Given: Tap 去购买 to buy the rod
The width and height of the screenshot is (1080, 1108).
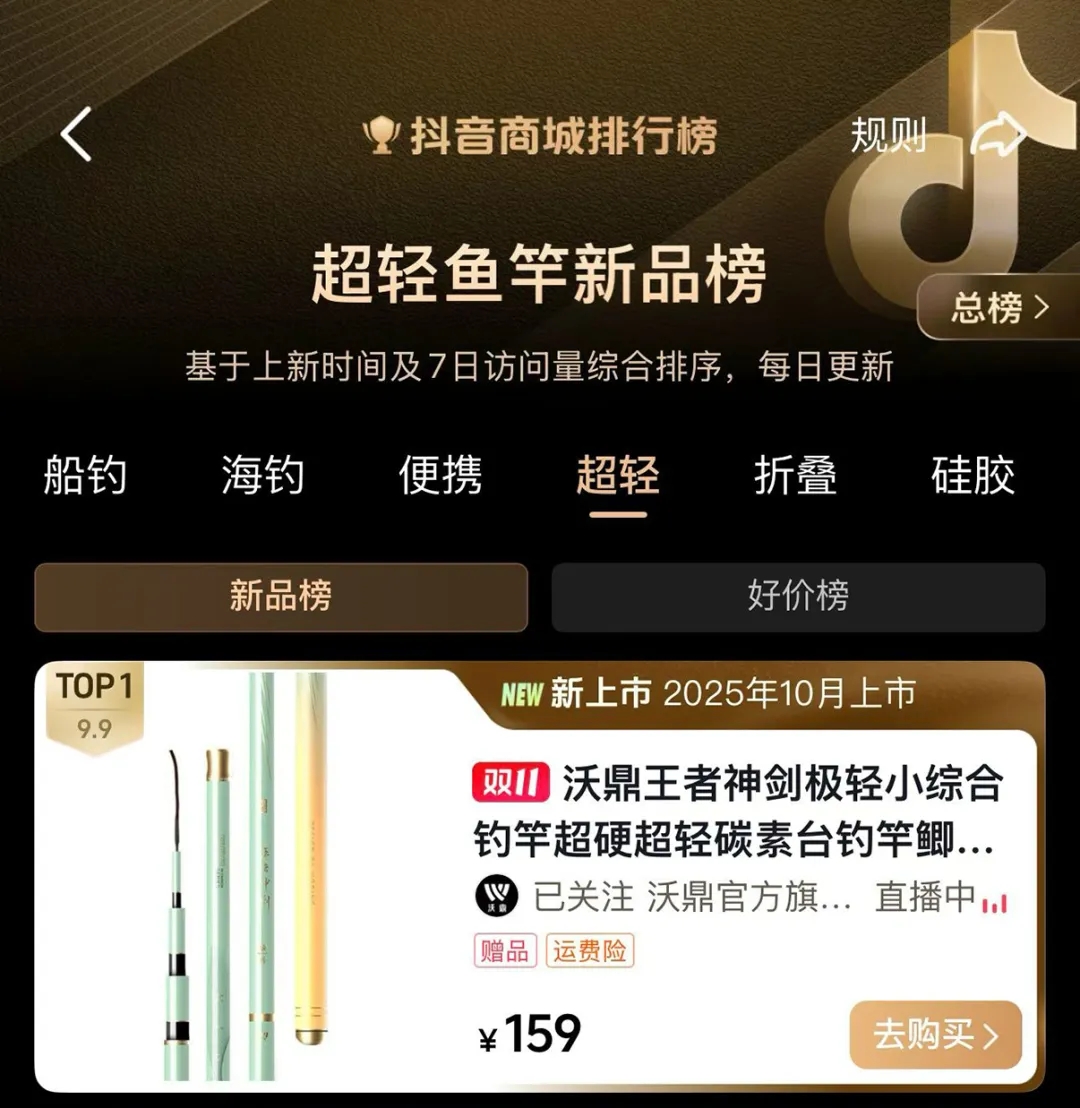Looking at the screenshot, I should (935, 1035).
